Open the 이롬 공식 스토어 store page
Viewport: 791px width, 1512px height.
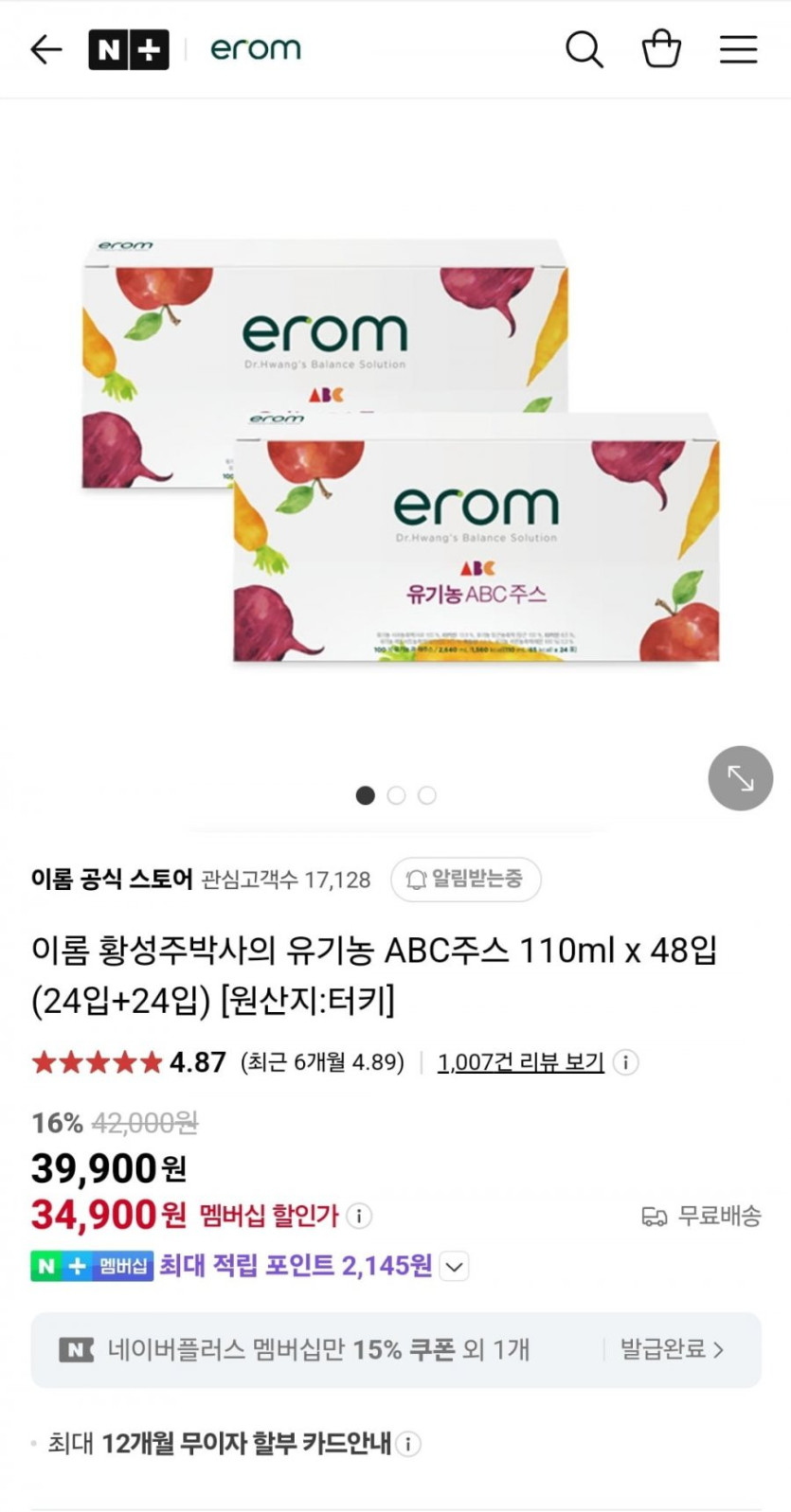pos(112,879)
